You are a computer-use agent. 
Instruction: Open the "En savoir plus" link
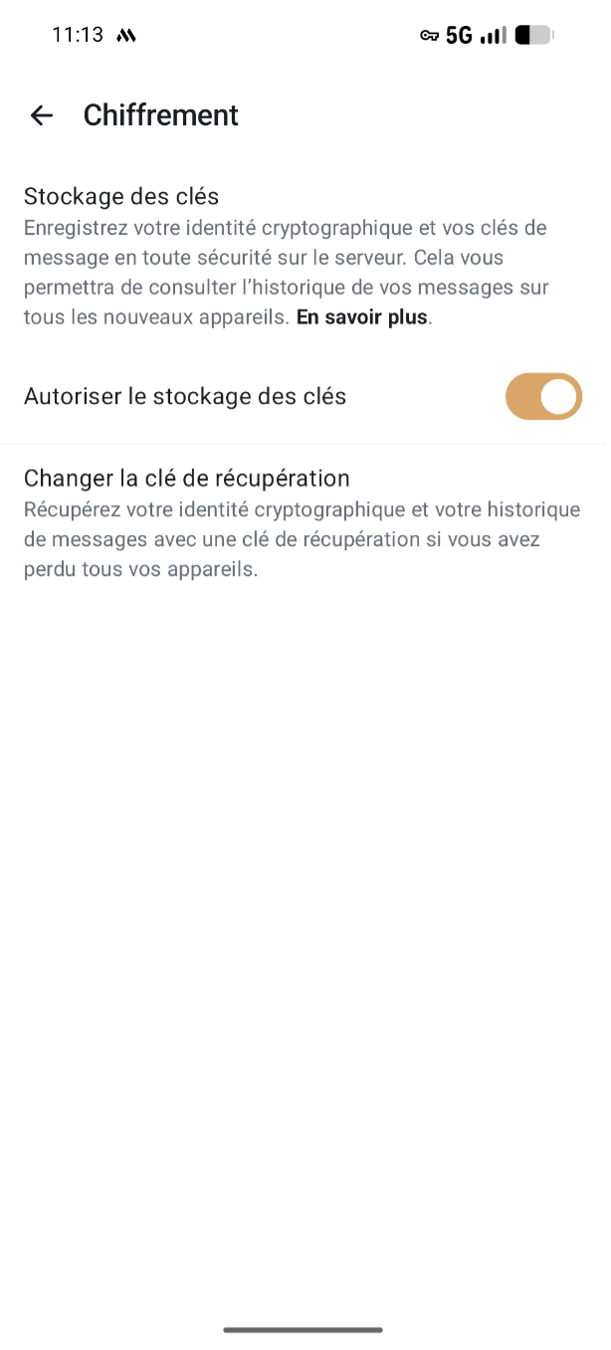coord(362,318)
